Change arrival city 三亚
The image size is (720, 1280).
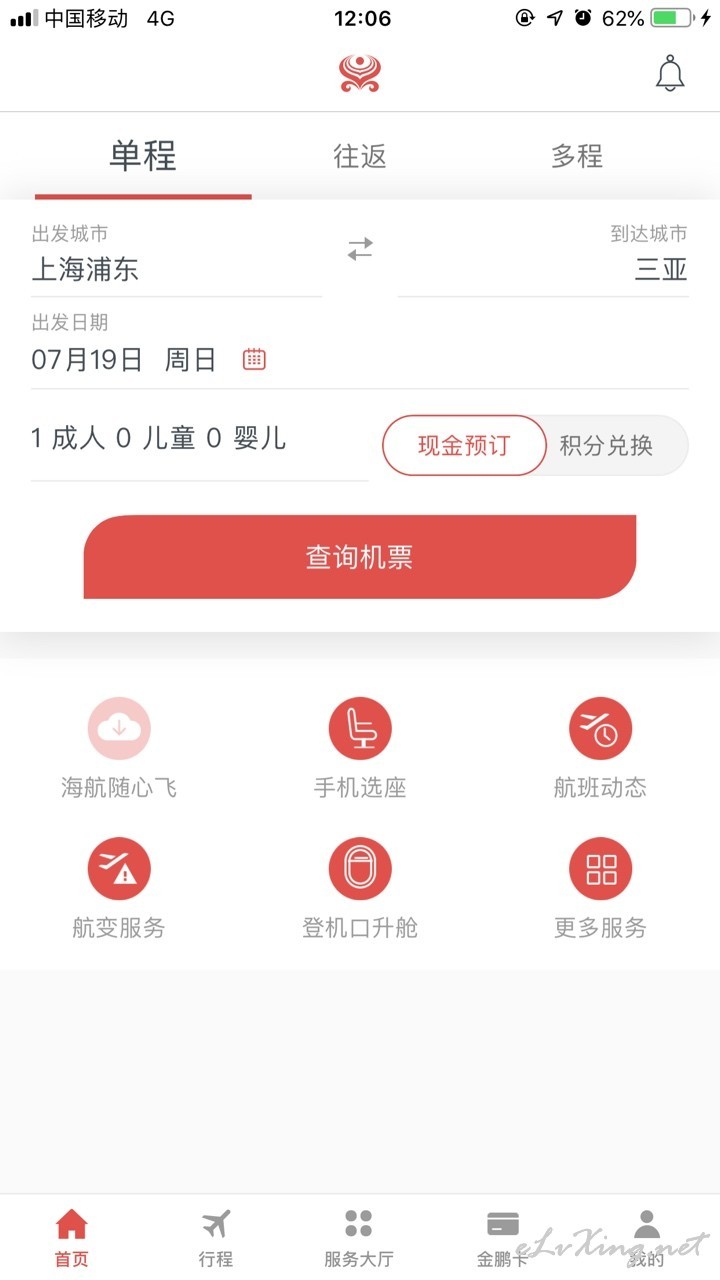(x=543, y=259)
